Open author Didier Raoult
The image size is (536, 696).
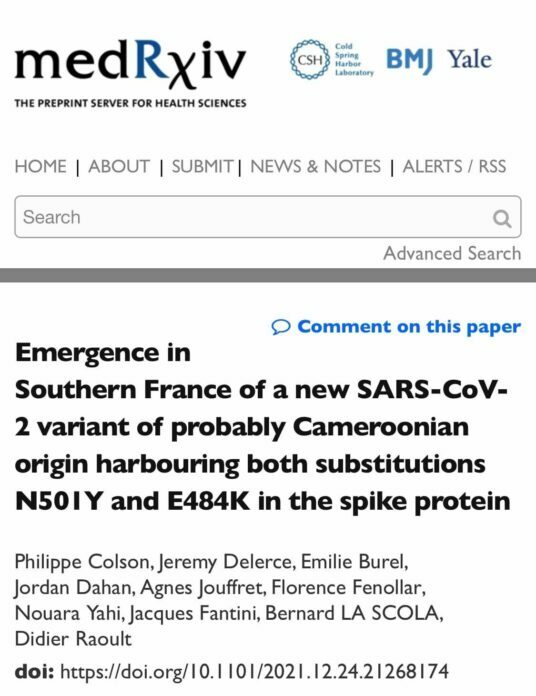pos(73,639)
